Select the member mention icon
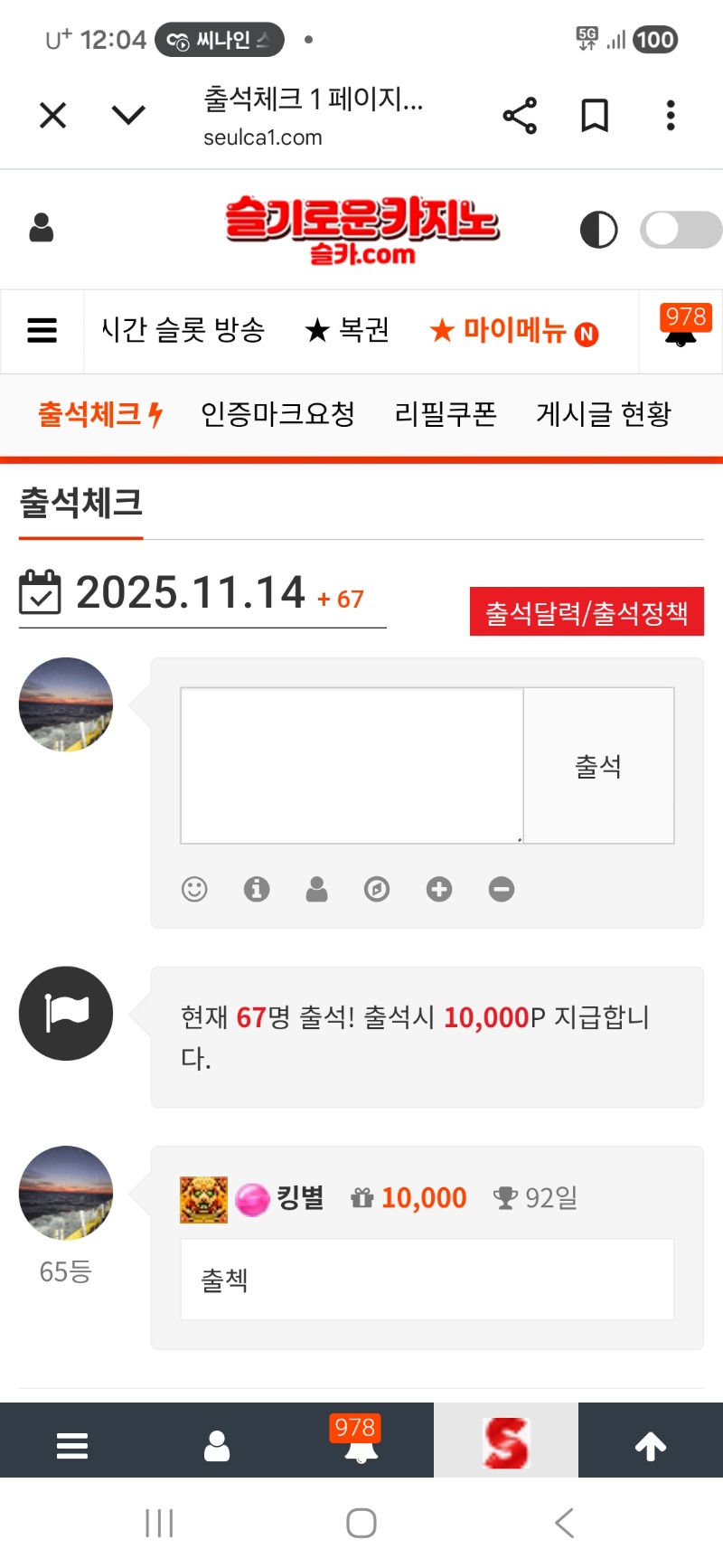The width and height of the screenshot is (723, 1568). click(x=317, y=889)
